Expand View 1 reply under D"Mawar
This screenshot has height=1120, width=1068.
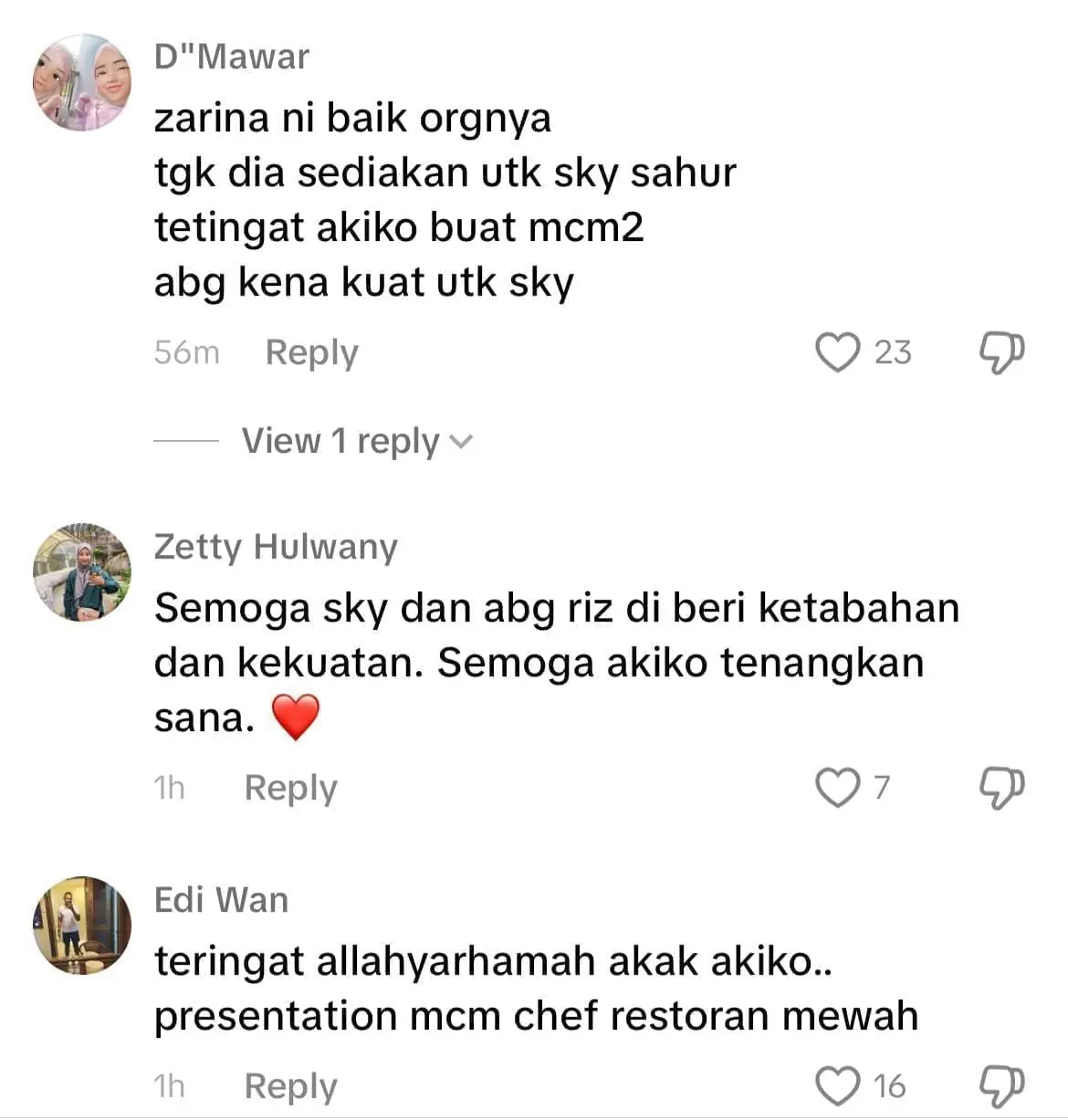(x=357, y=442)
